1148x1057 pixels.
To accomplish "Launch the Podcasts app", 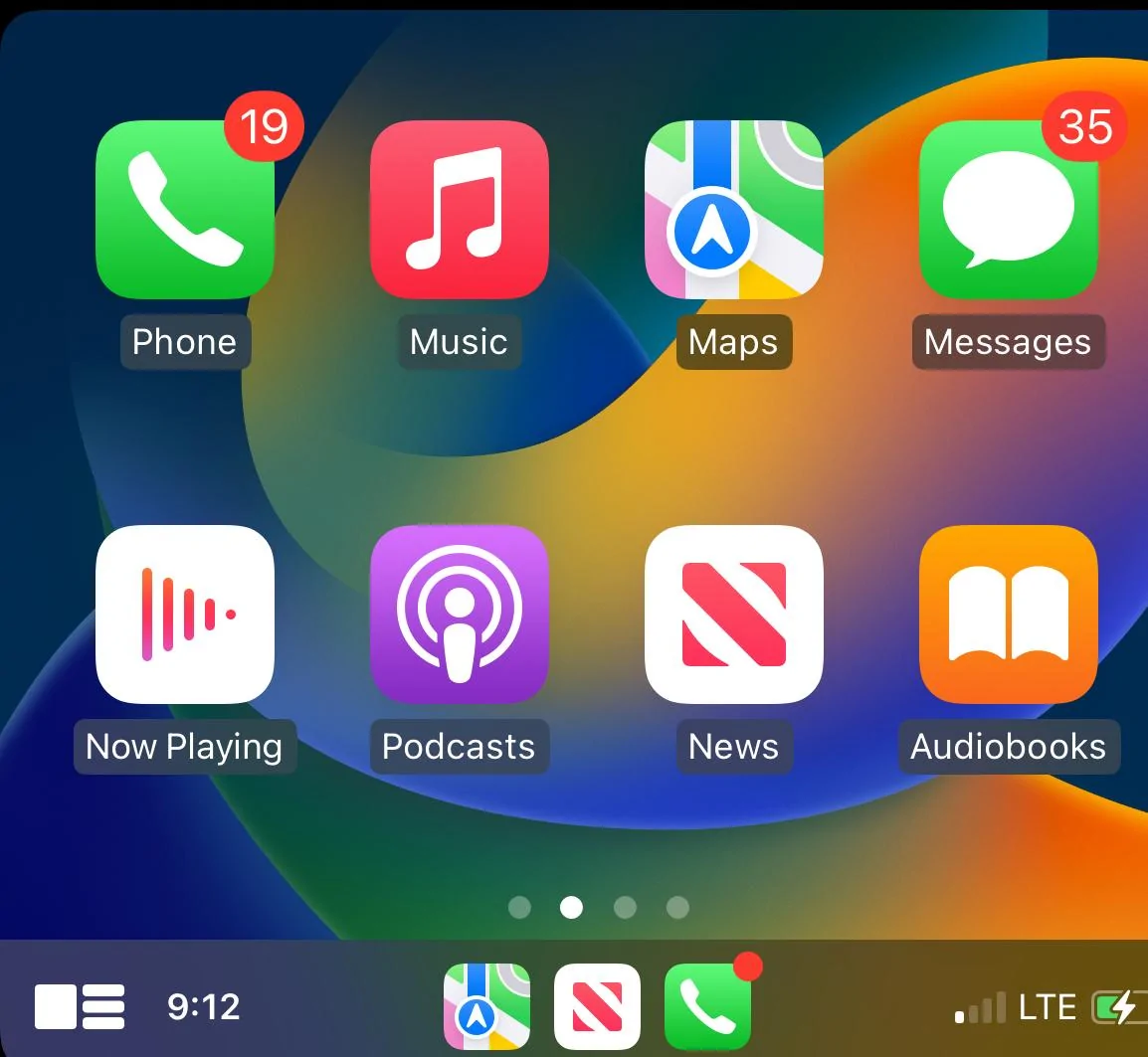I will point(459,615).
